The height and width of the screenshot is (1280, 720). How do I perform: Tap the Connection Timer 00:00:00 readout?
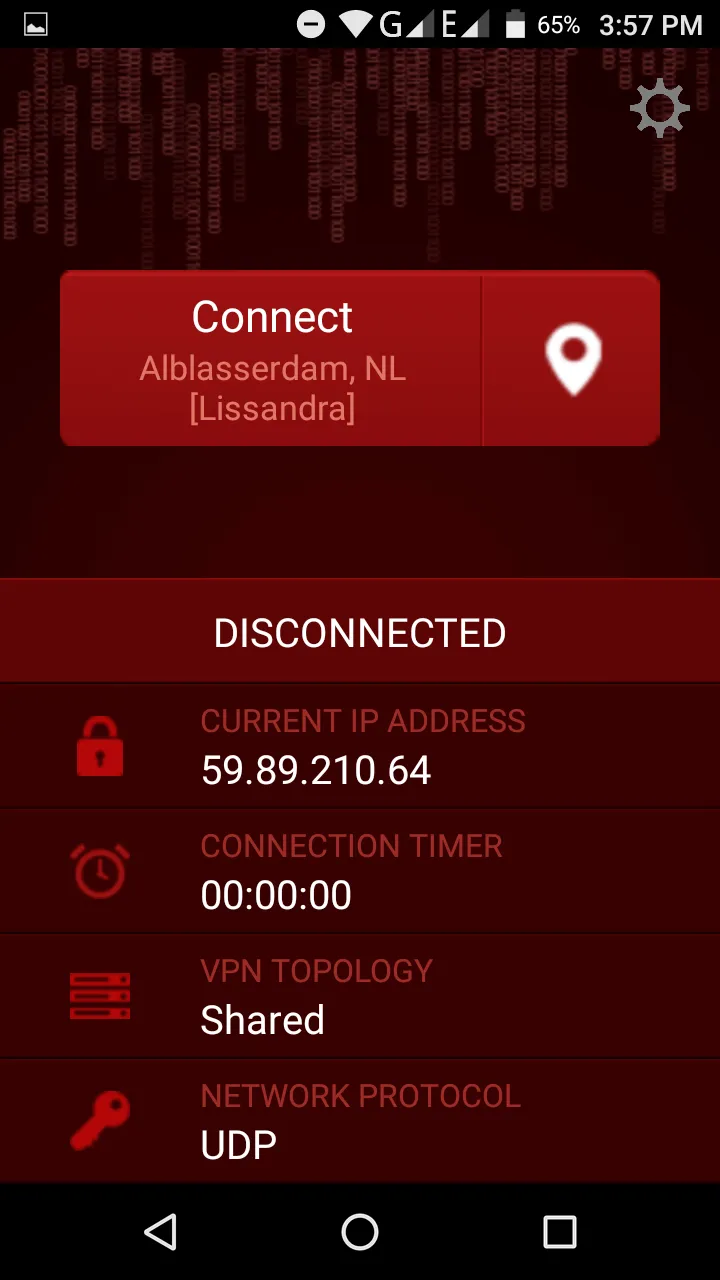pos(276,894)
